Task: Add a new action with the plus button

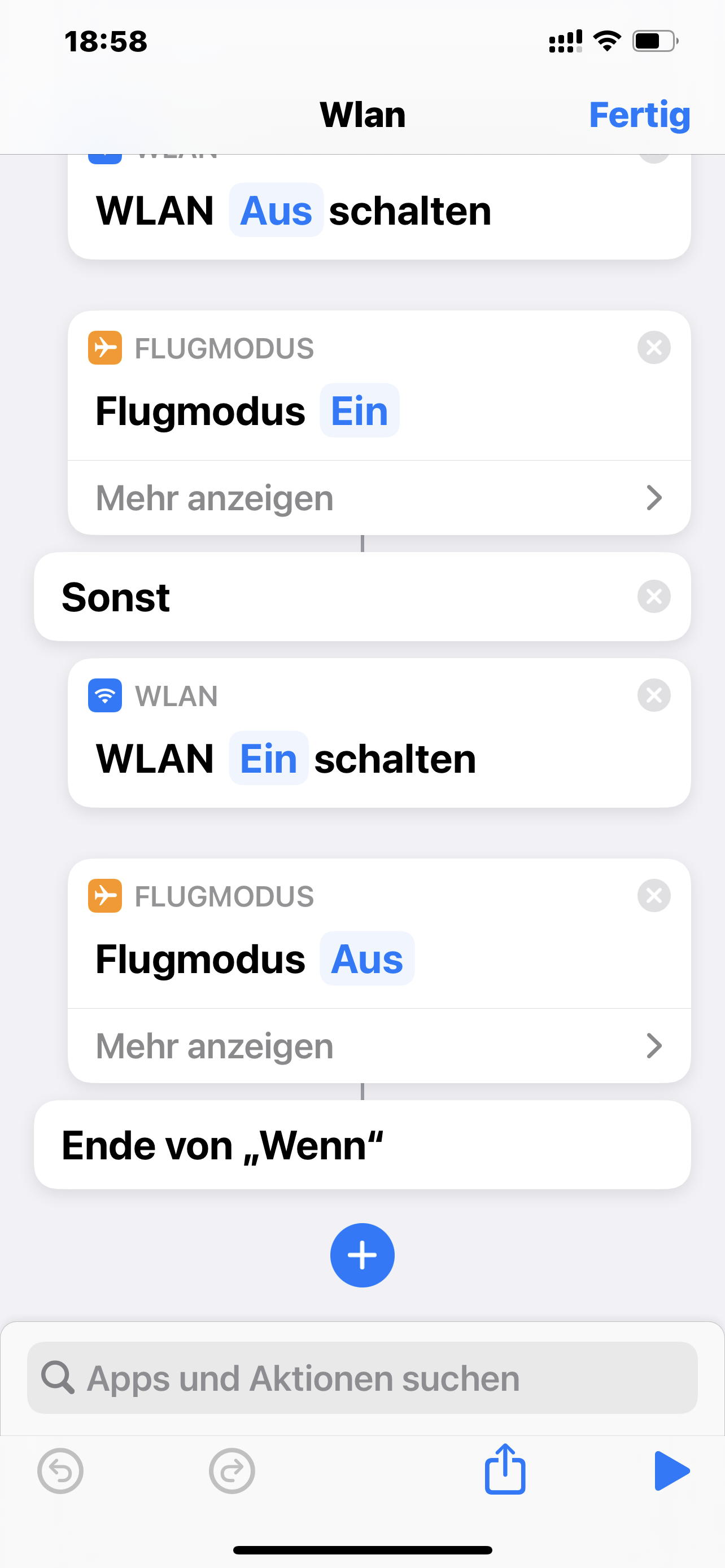Action: pyautogui.click(x=362, y=1255)
